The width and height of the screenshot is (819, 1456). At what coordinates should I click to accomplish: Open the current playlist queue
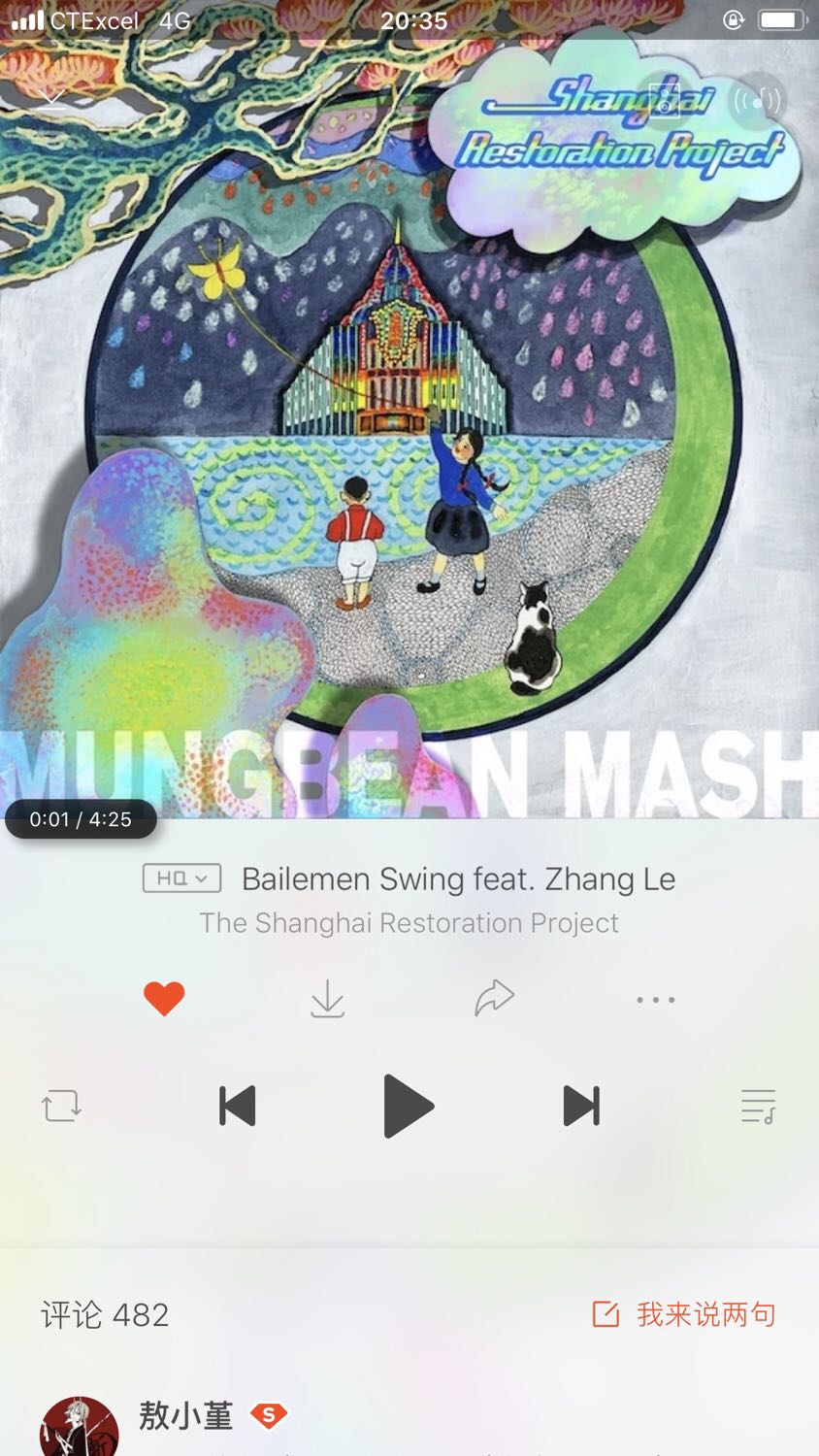tap(758, 1106)
